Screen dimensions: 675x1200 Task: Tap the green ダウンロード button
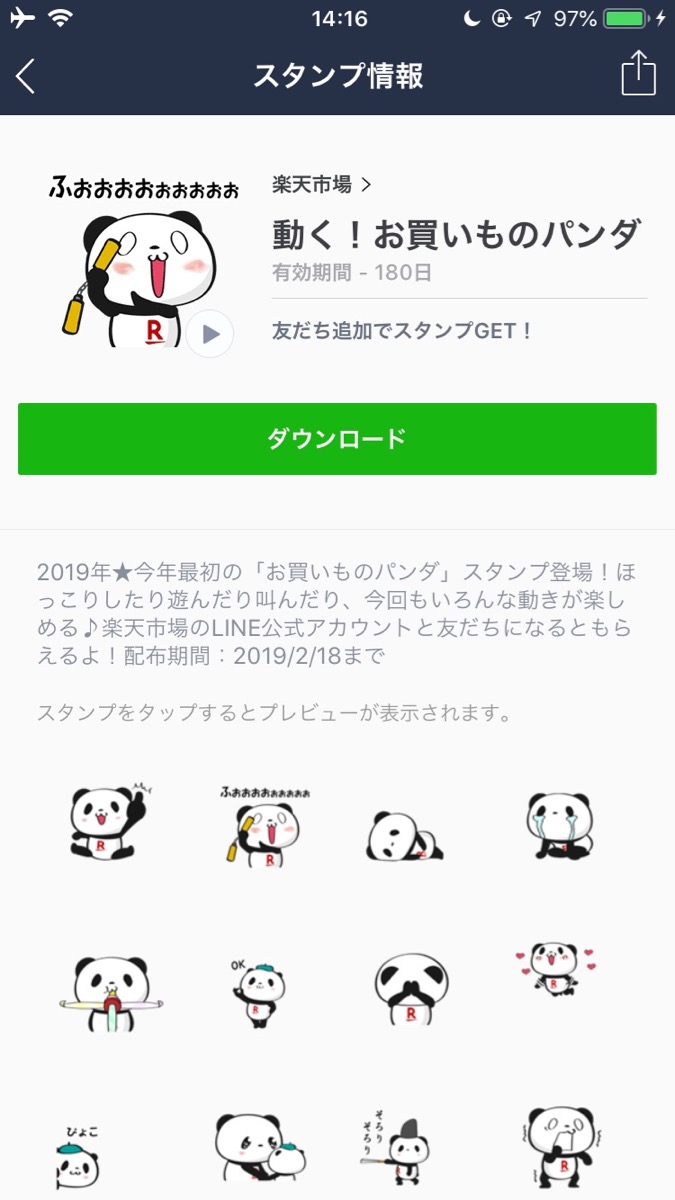tap(337, 439)
